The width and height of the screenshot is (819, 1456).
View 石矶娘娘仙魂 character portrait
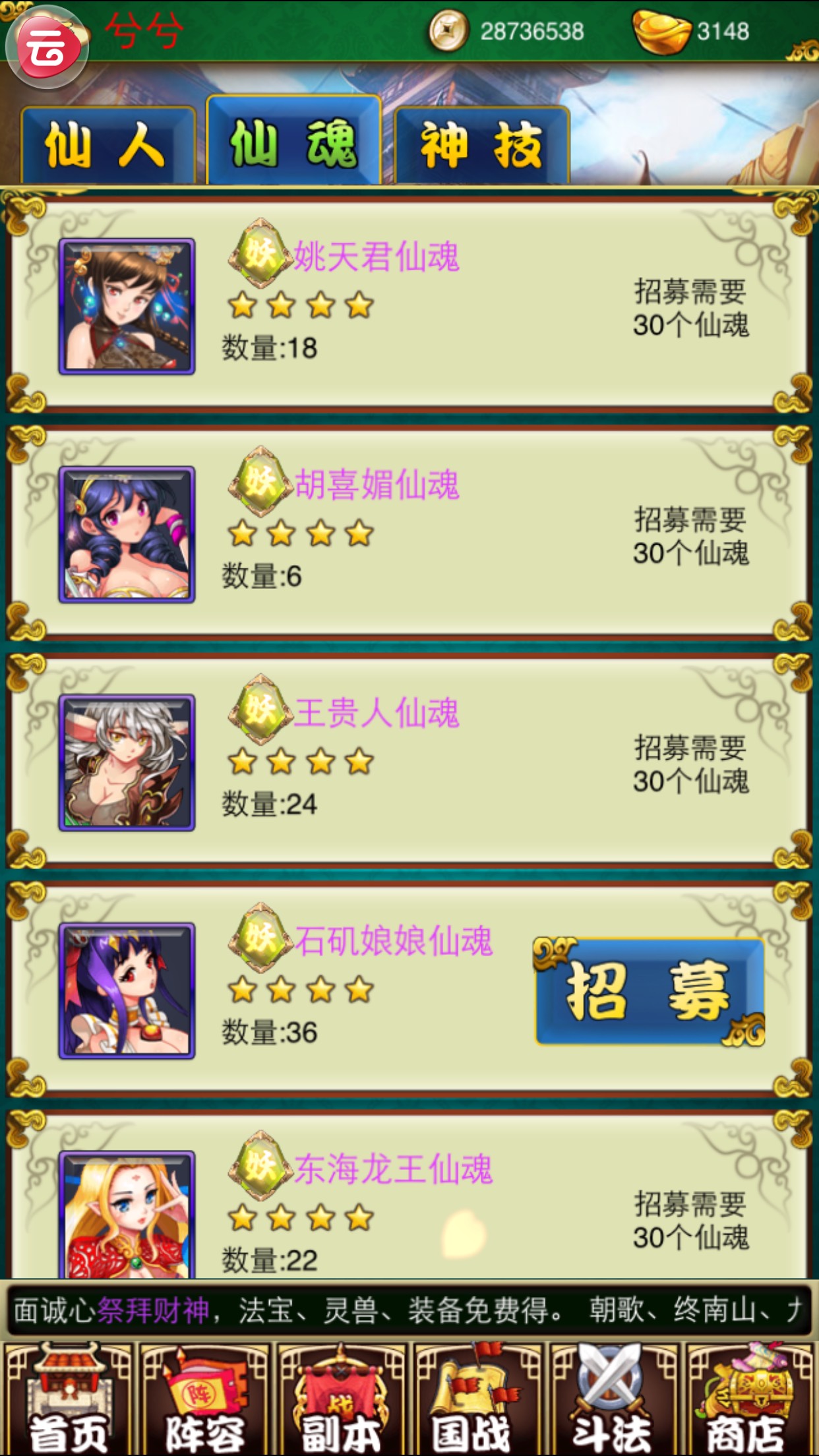(127, 990)
